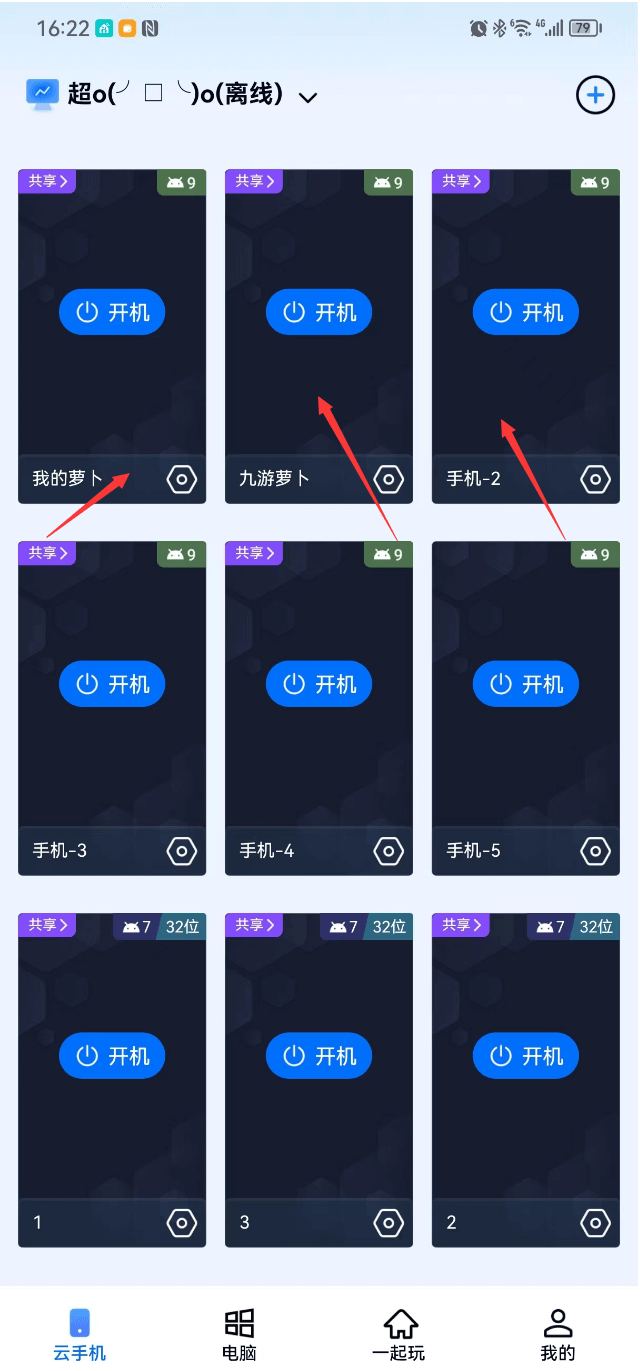
Task: Boot up 手机-4 using 开机
Action: coord(319,684)
